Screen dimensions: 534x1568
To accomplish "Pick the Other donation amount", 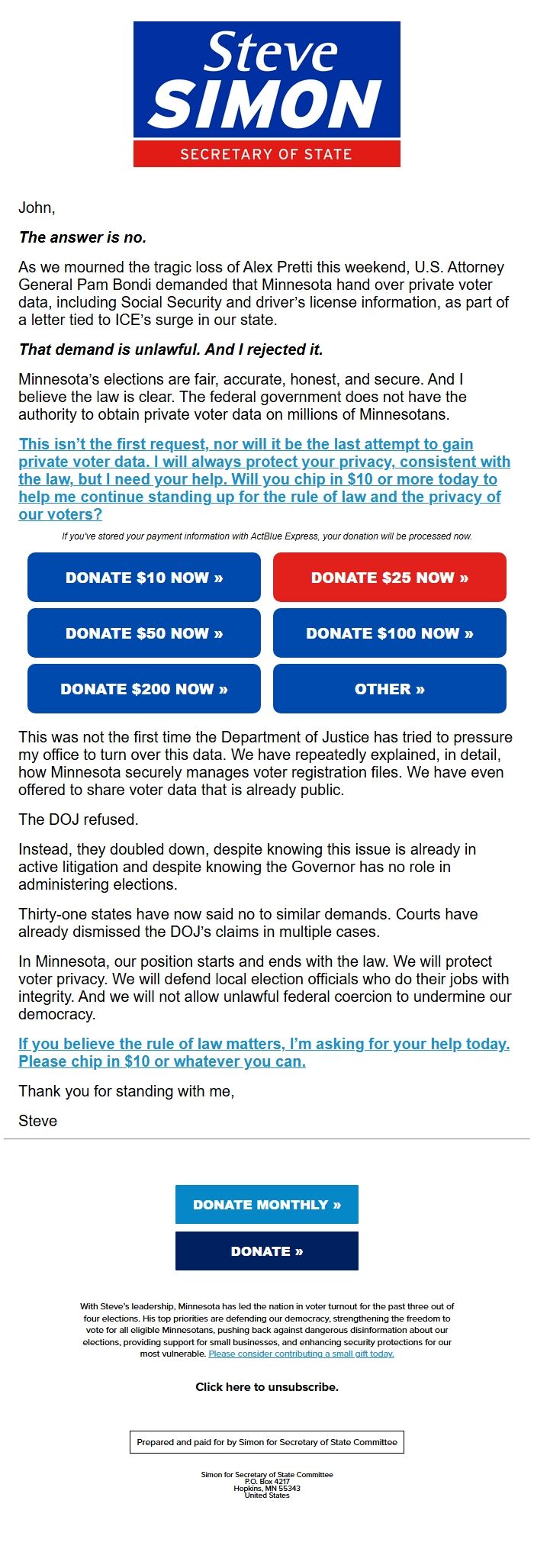I will (389, 689).
